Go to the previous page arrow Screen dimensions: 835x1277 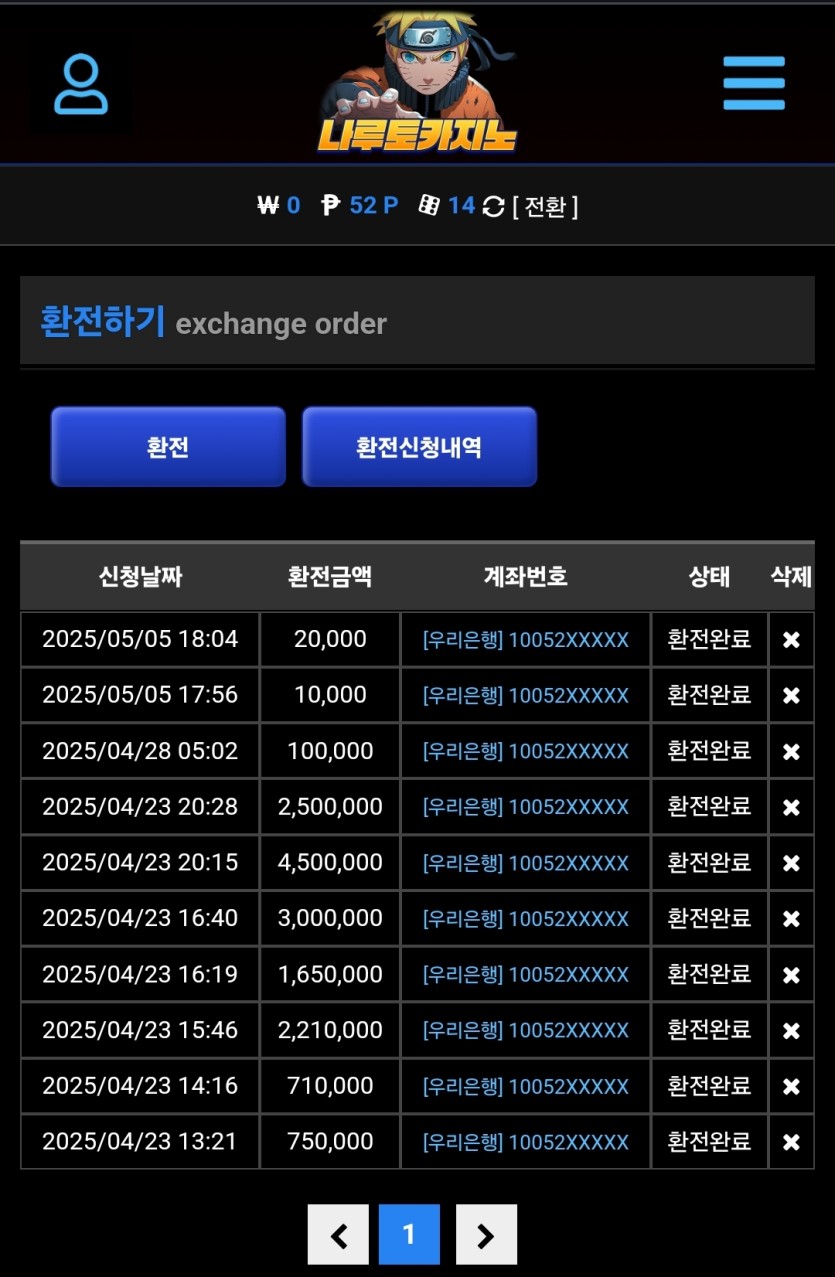tap(338, 1235)
